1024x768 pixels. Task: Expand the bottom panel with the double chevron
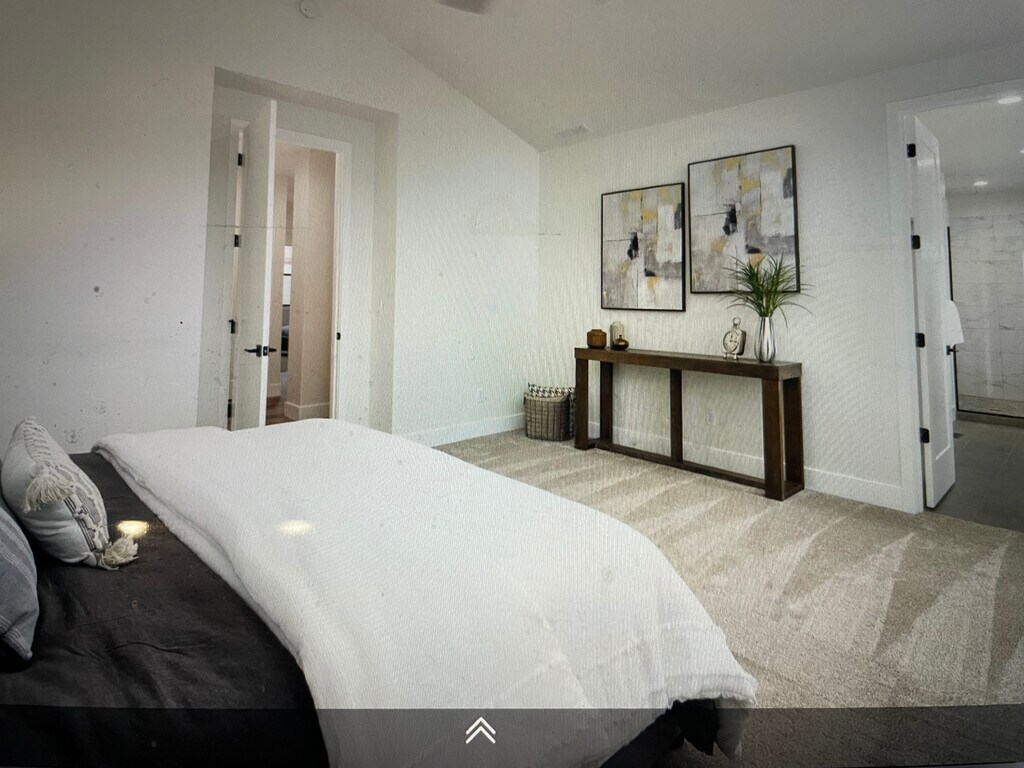480,731
